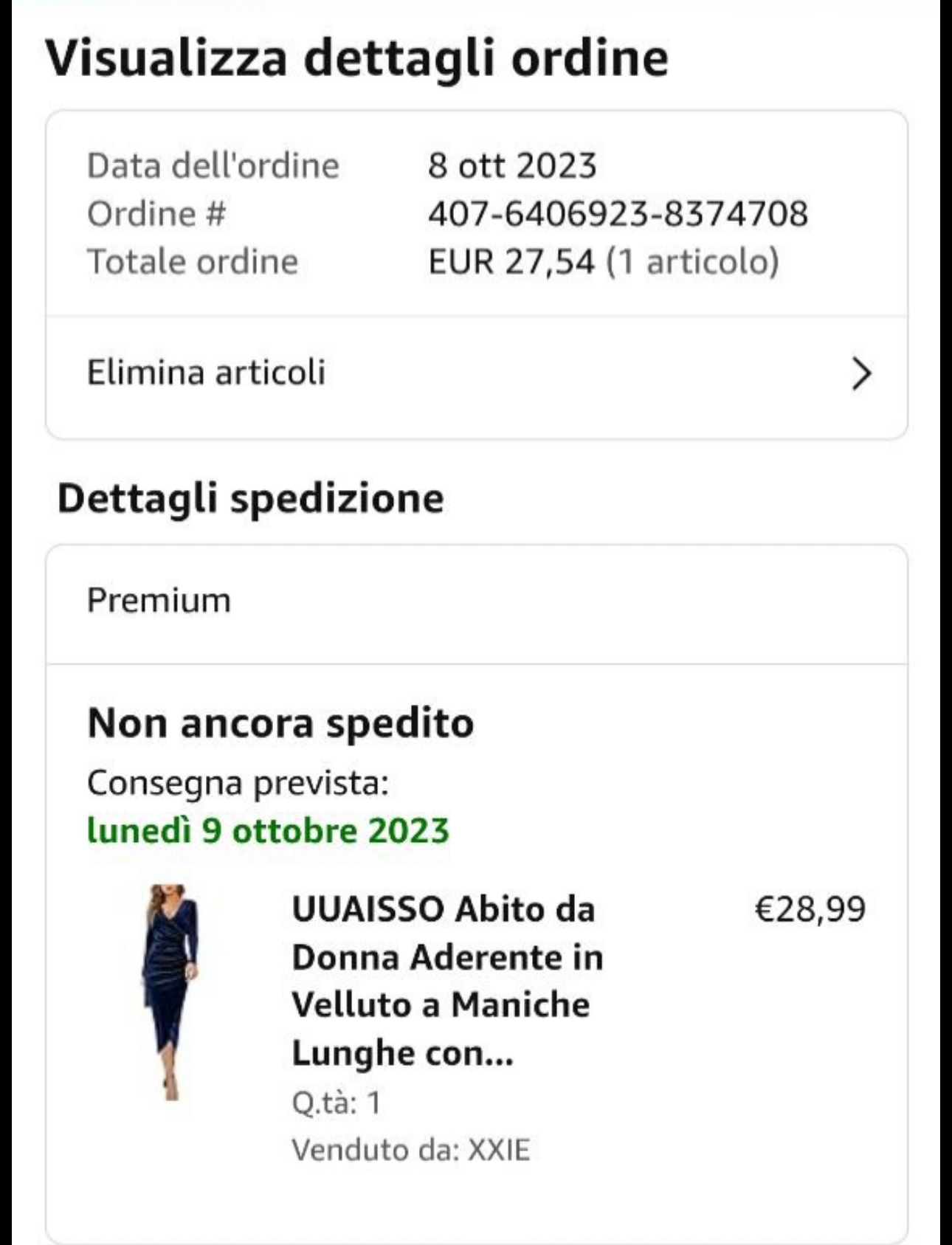The height and width of the screenshot is (1245, 952).
Task: Open the Elimina articoli row
Action: (476, 373)
